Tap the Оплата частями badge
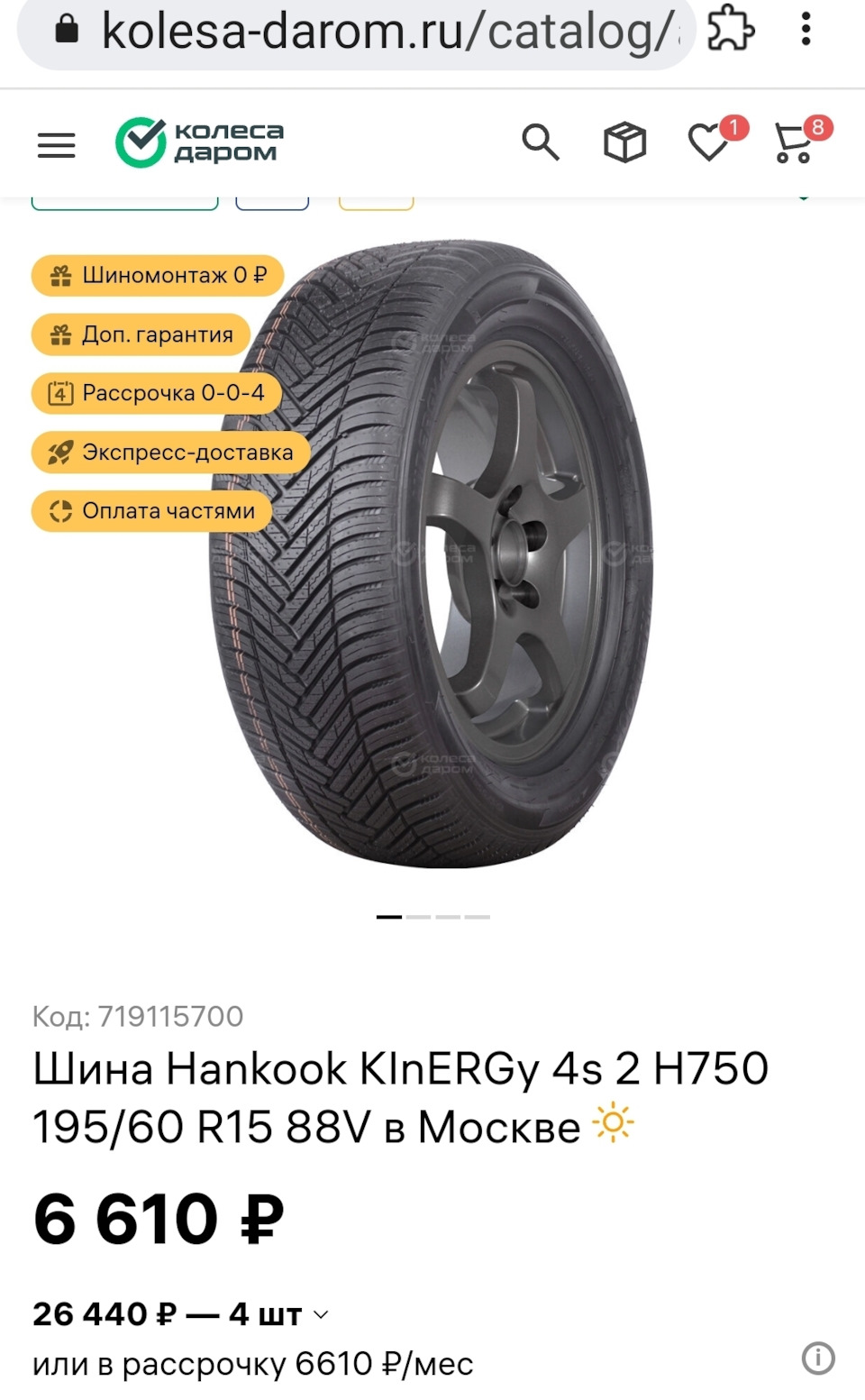Viewport: 865px width, 1400px height. (x=152, y=511)
